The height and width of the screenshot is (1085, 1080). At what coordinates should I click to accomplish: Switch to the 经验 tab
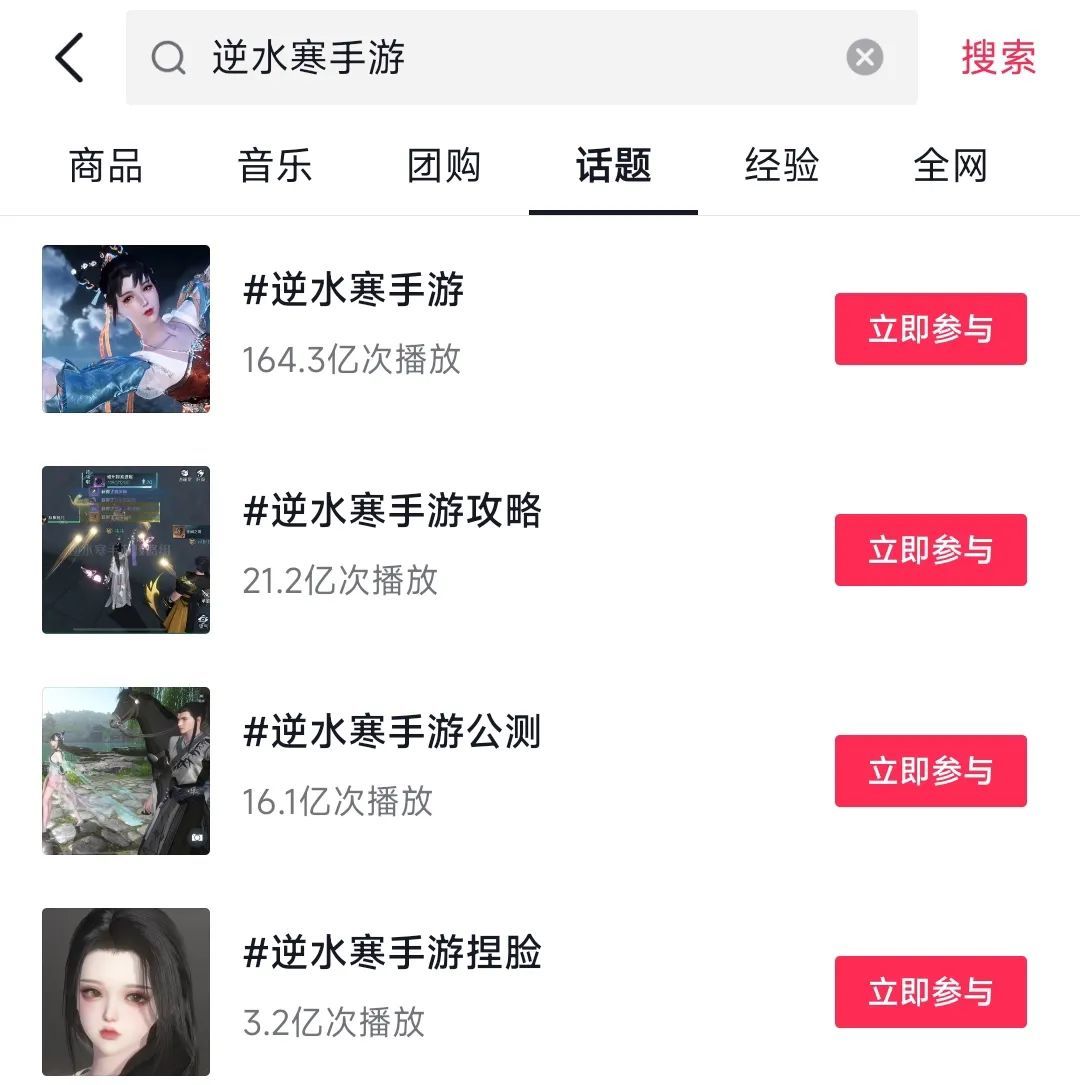781,167
